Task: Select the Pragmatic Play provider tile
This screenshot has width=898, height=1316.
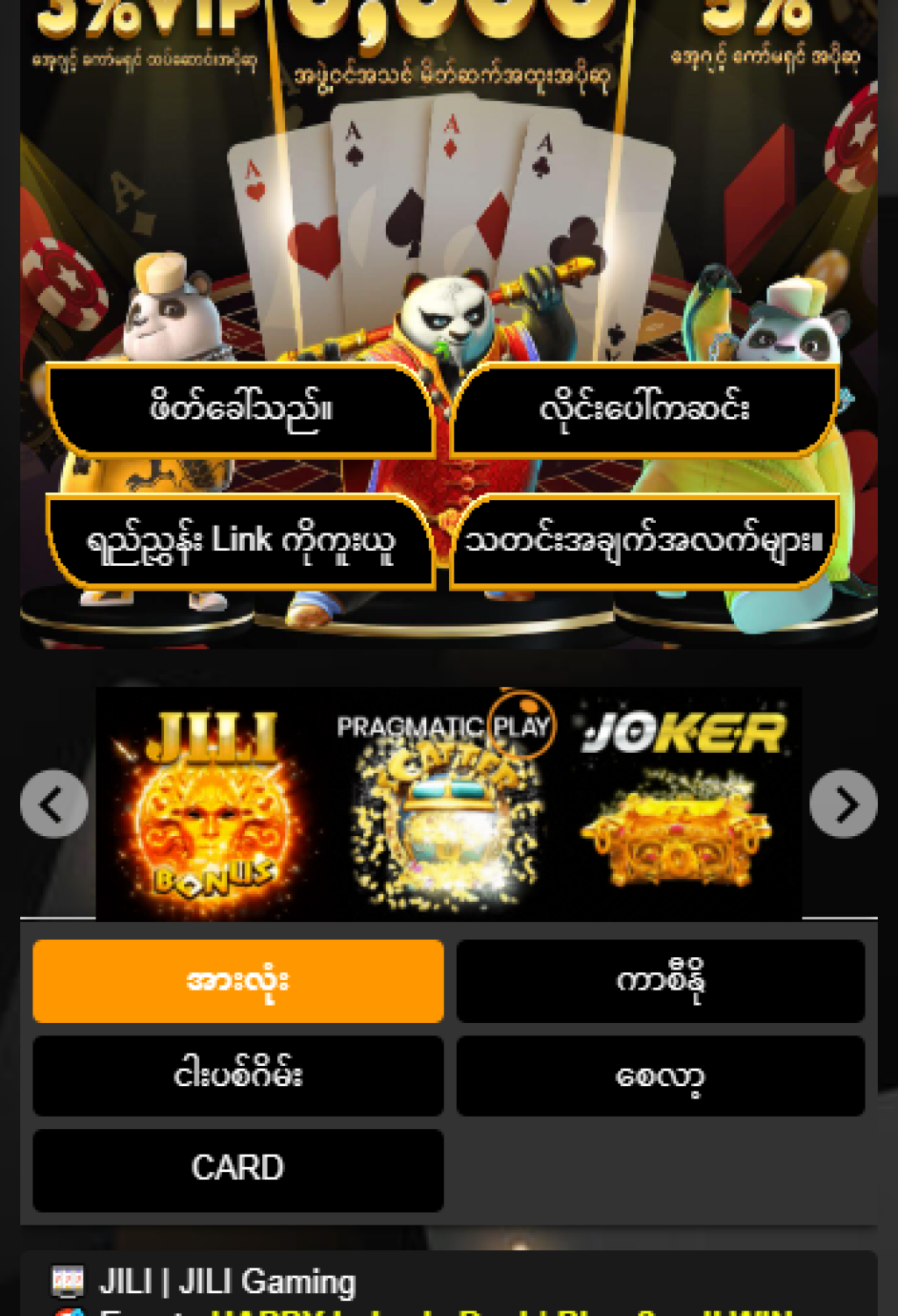Action: [x=447, y=804]
